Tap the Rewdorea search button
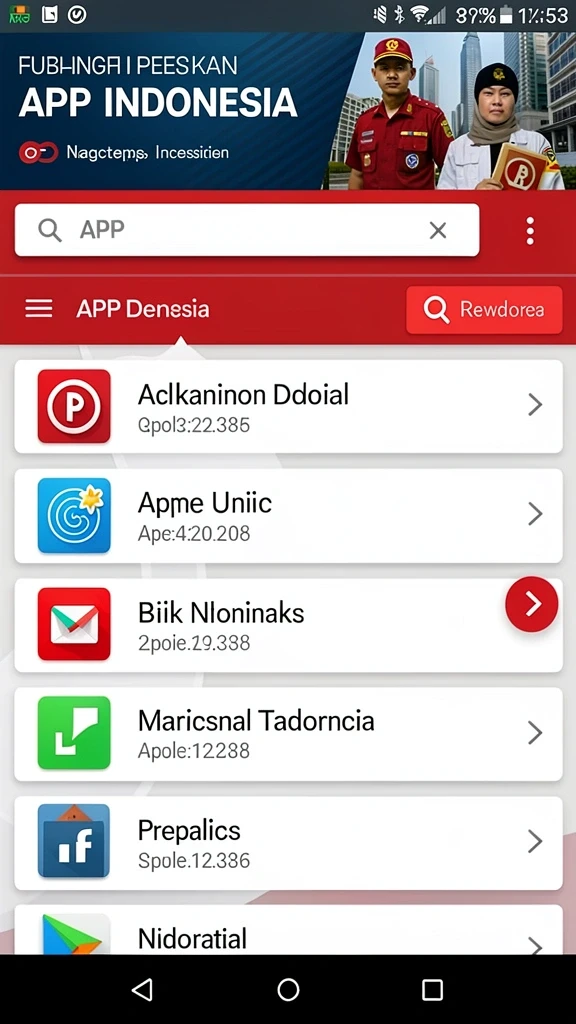Image resolution: width=576 pixels, height=1024 pixels. click(484, 310)
